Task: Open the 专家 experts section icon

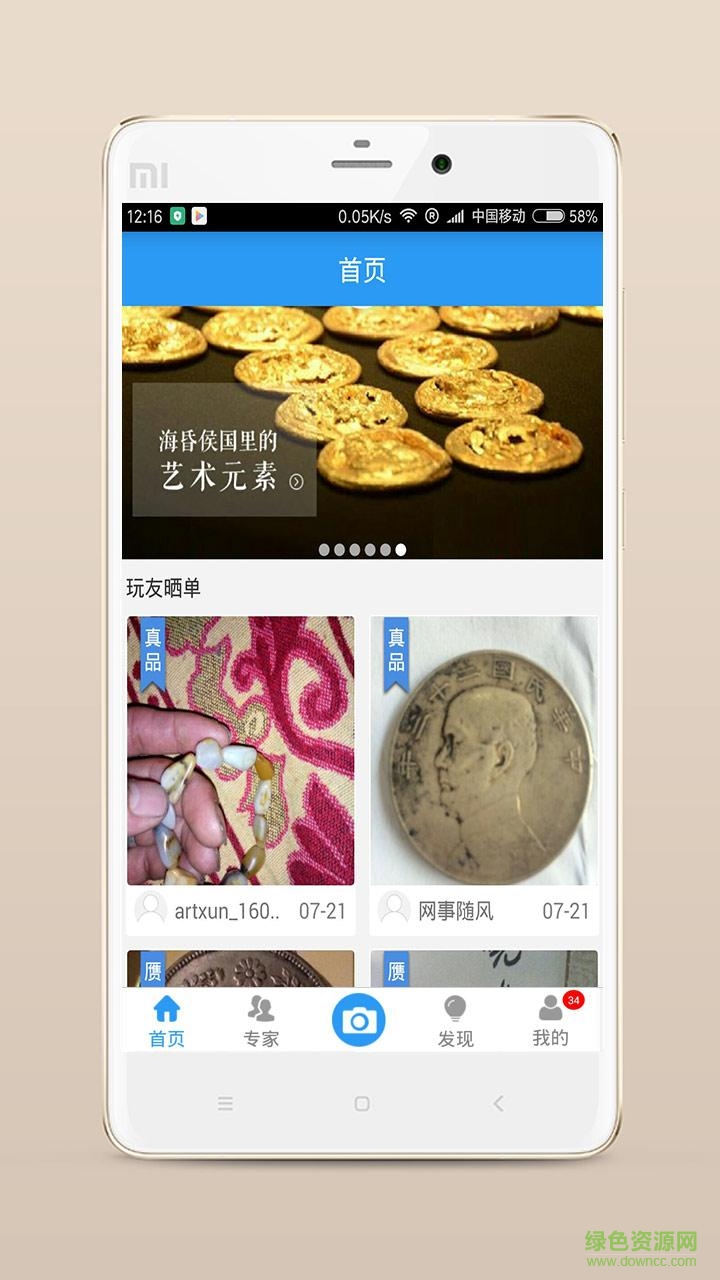Action: (262, 1010)
